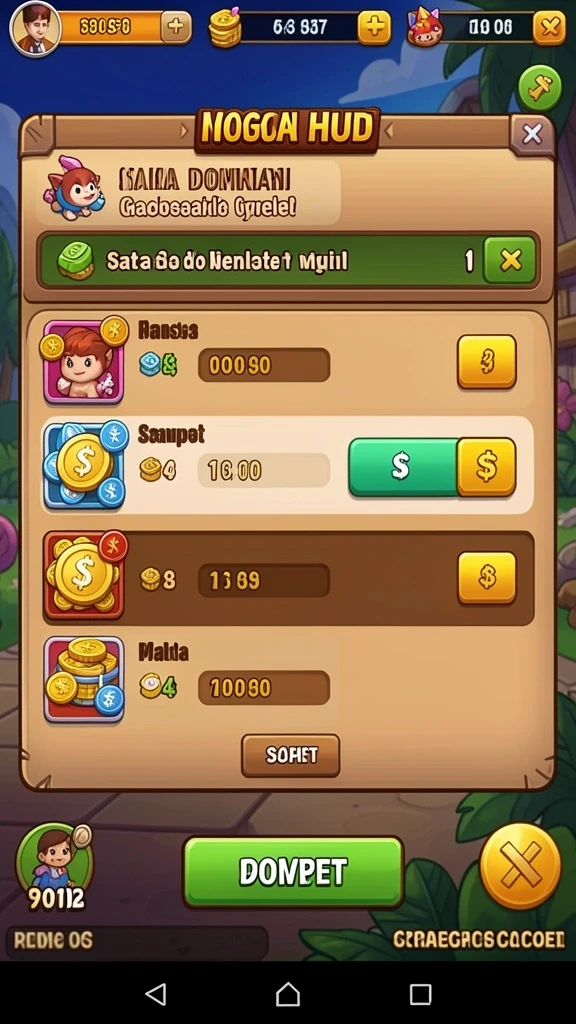Tap the X button beside the 00 06 counter
The image size is (576, 1024).
click(550, 27)
